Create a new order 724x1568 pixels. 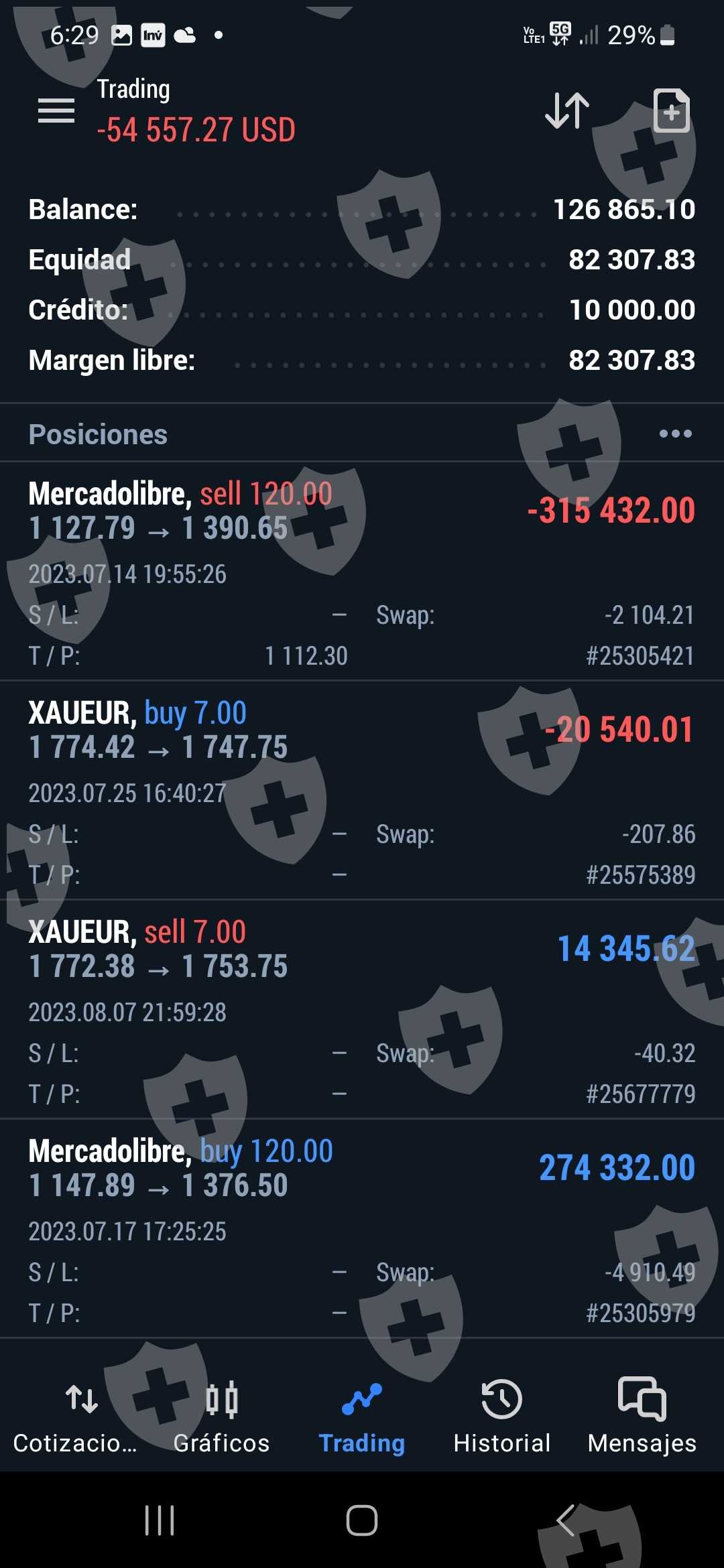[671, 111]
